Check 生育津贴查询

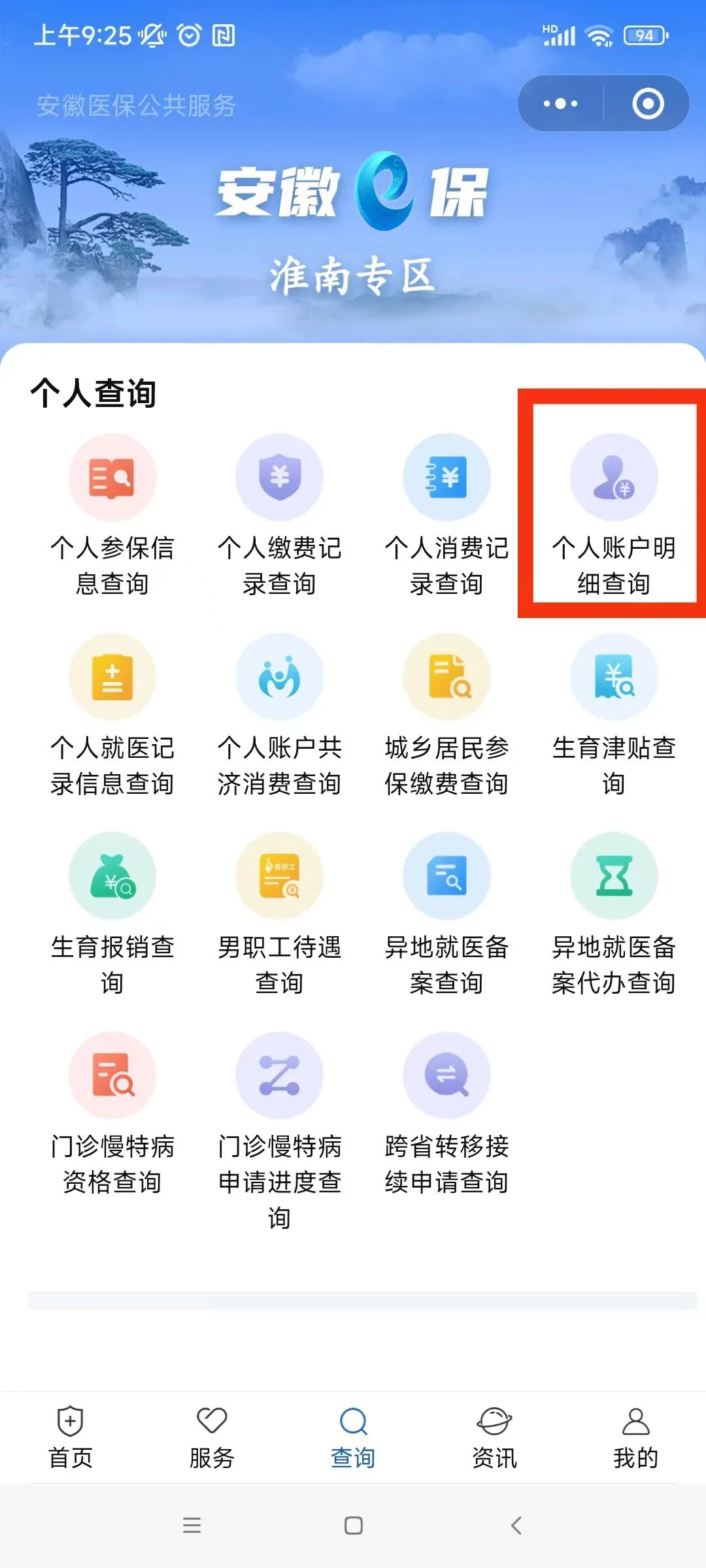point(613,713)
